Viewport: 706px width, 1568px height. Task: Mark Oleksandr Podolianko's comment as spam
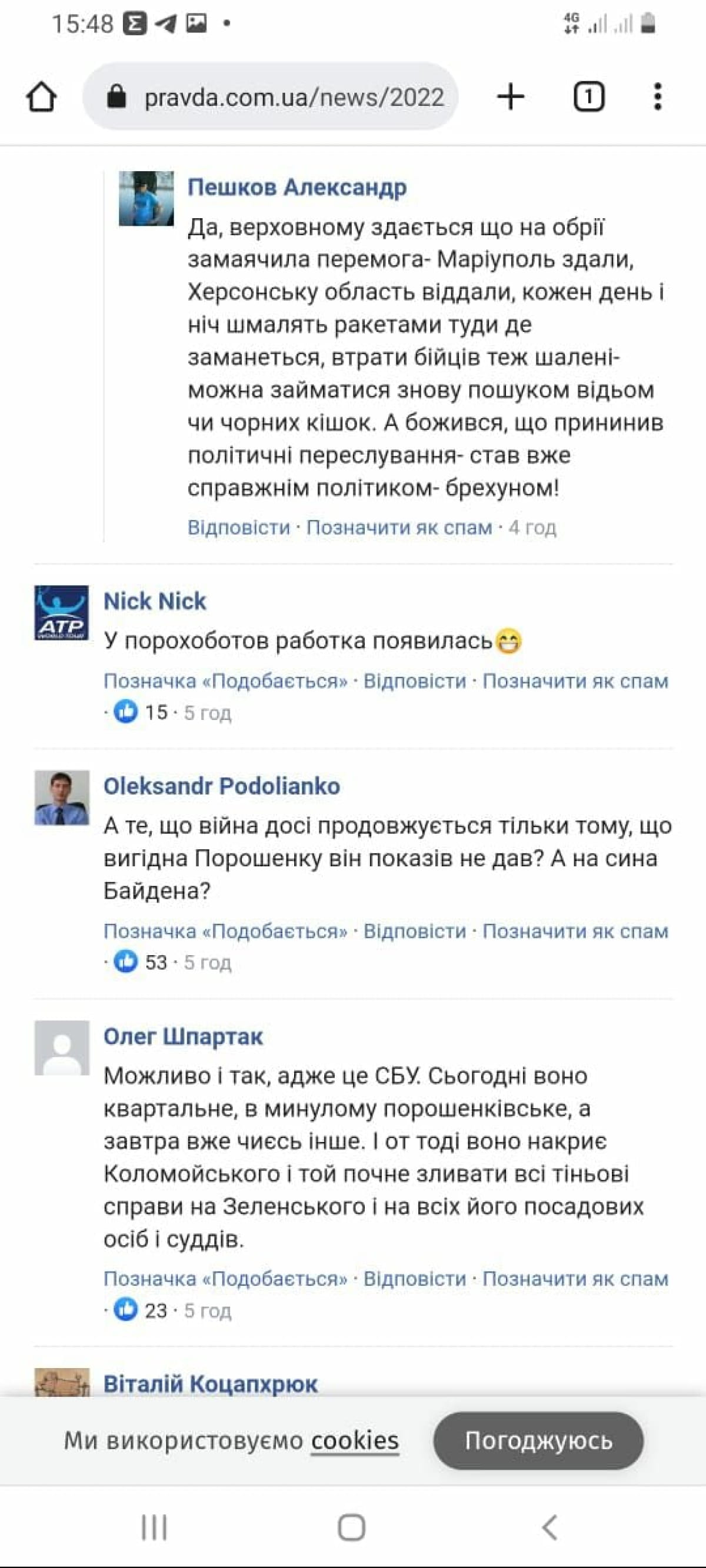click(x=575, y=930)
